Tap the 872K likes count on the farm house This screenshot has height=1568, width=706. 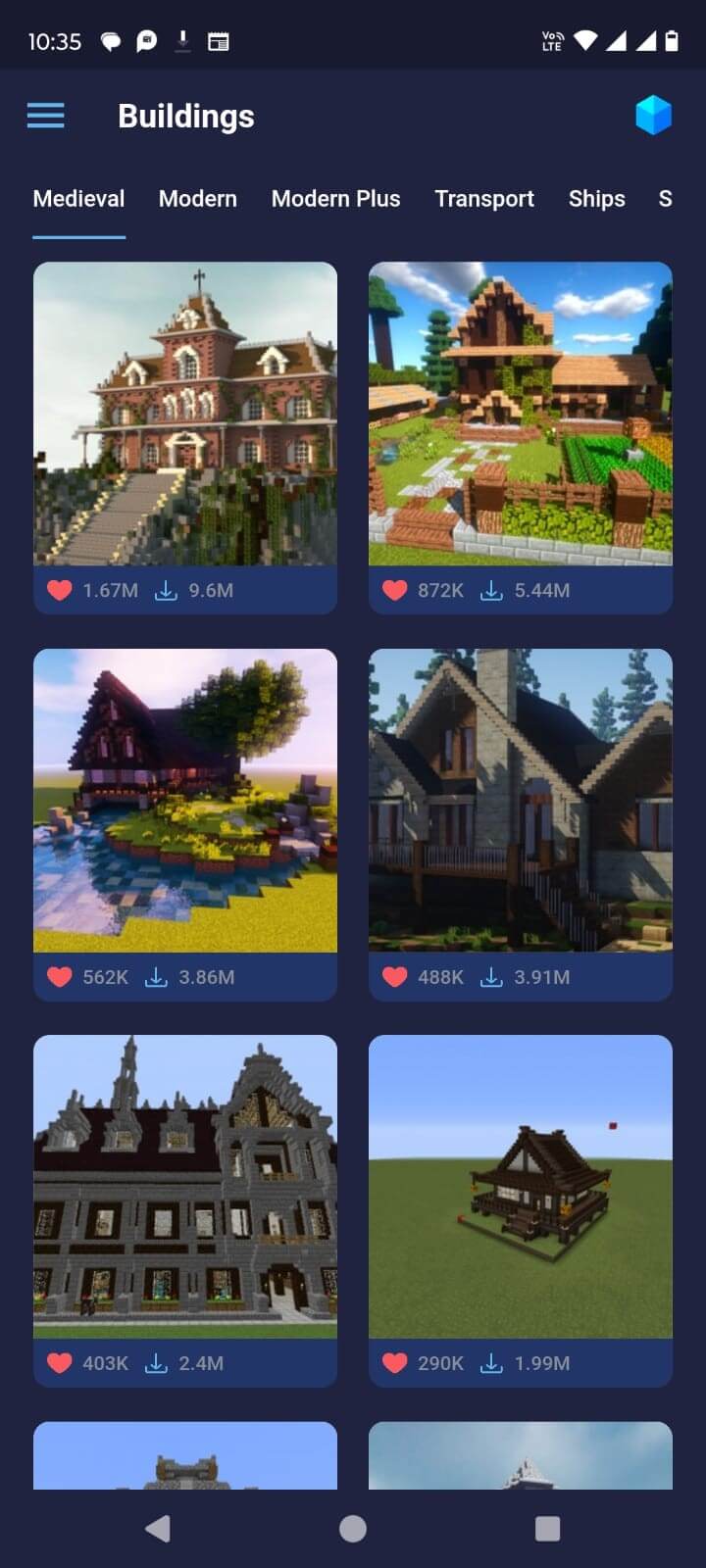[441, 590]
